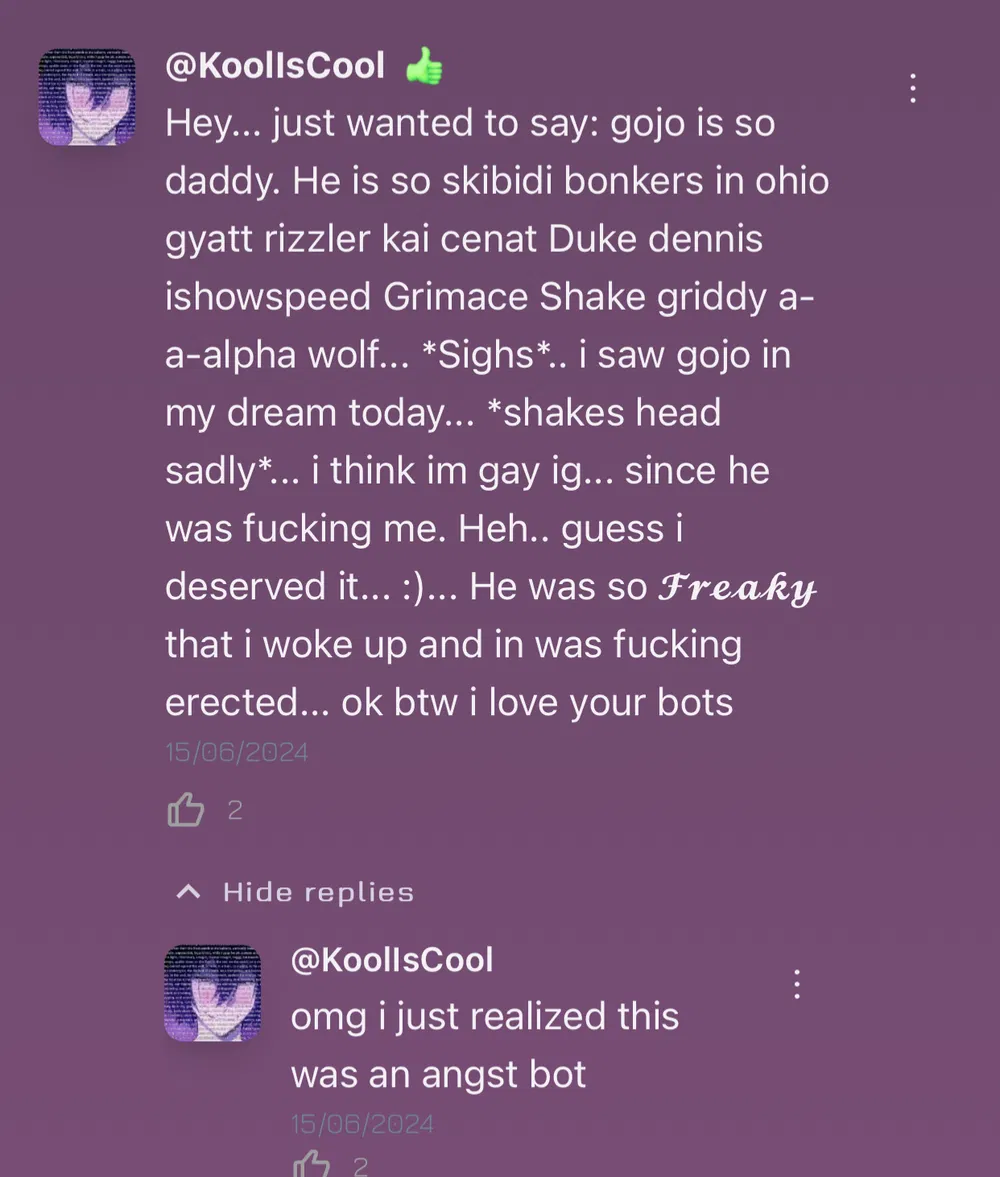Open the avatar beside the top comment
The image size is (1000, 1177).
[x=87, y=97]
